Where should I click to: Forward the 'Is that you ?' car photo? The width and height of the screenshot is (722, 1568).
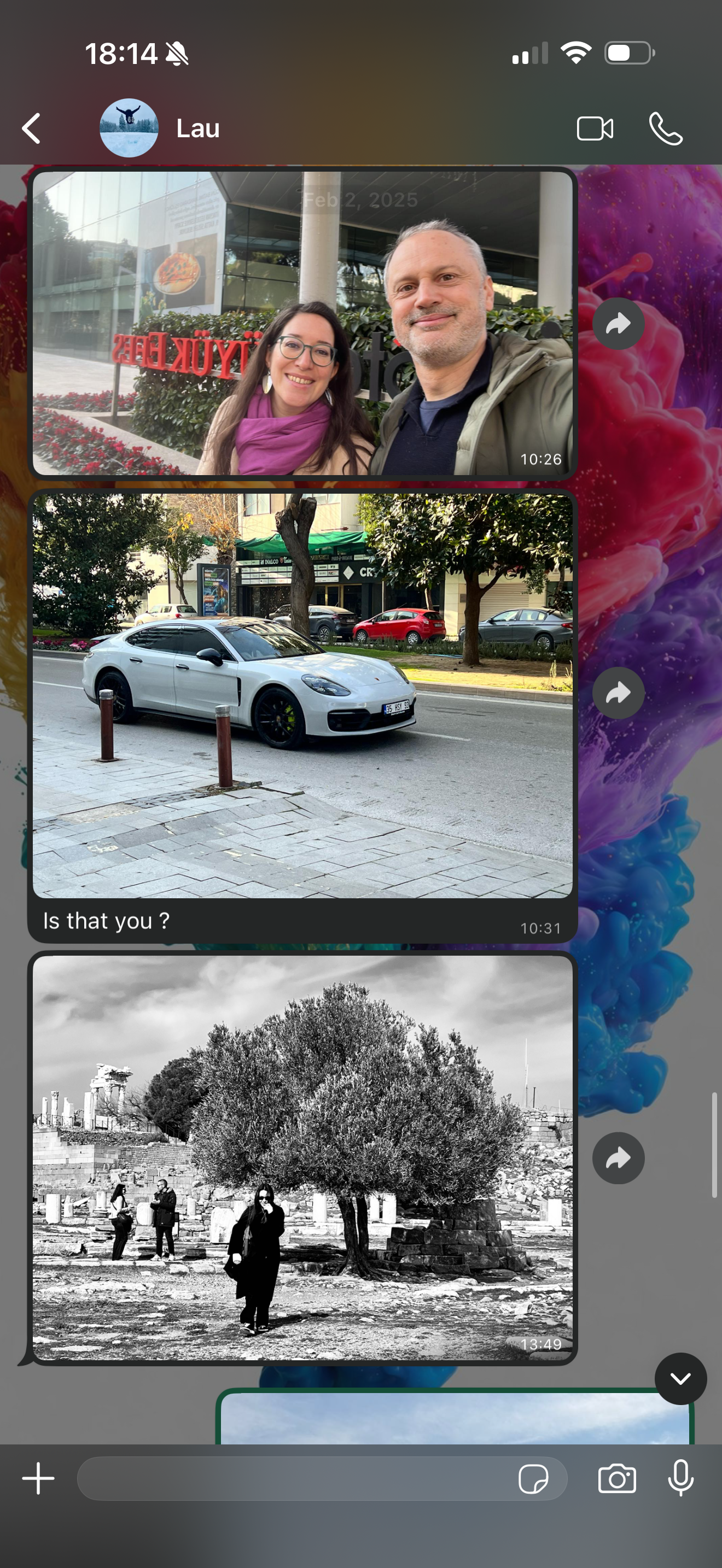(x=618, y=693)
